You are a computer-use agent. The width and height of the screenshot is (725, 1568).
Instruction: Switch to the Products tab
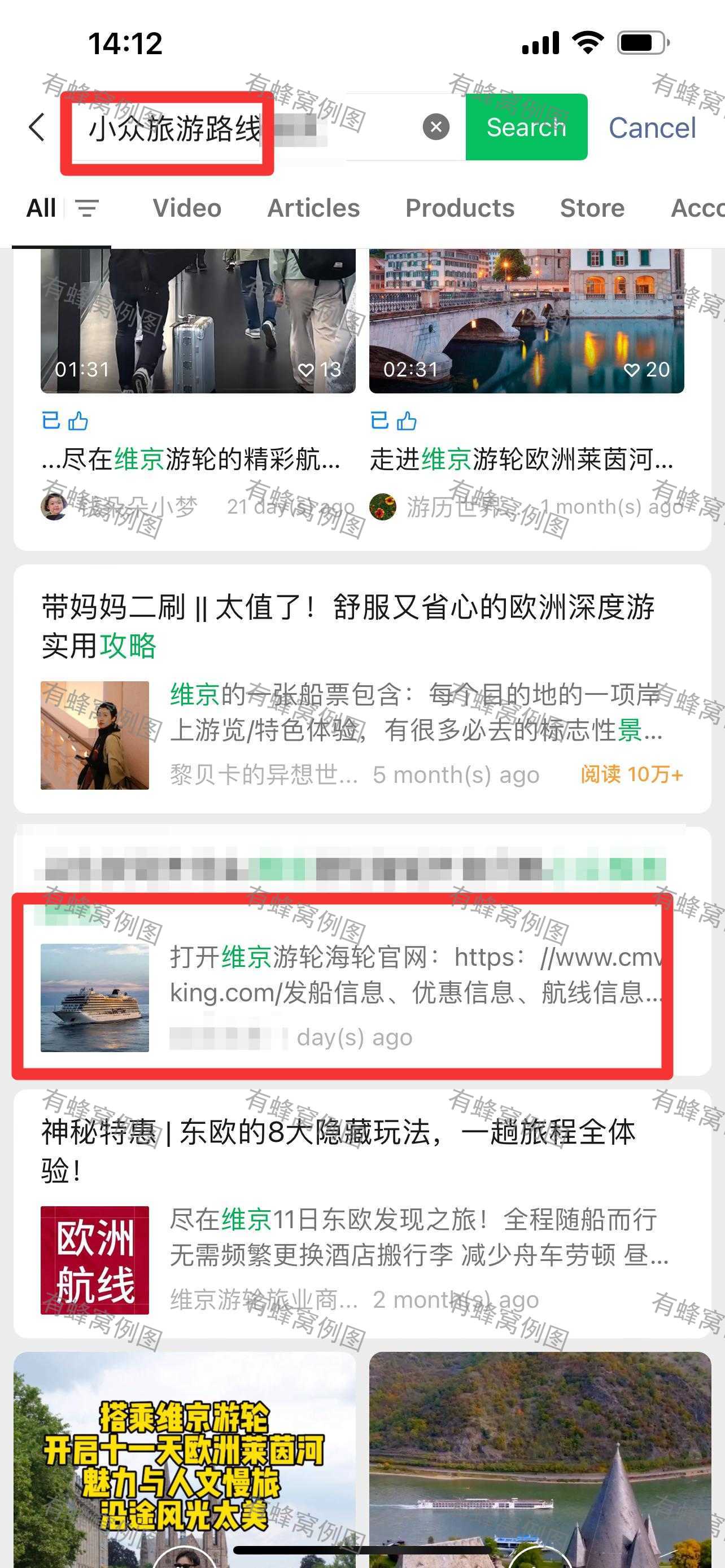[460, 208]
